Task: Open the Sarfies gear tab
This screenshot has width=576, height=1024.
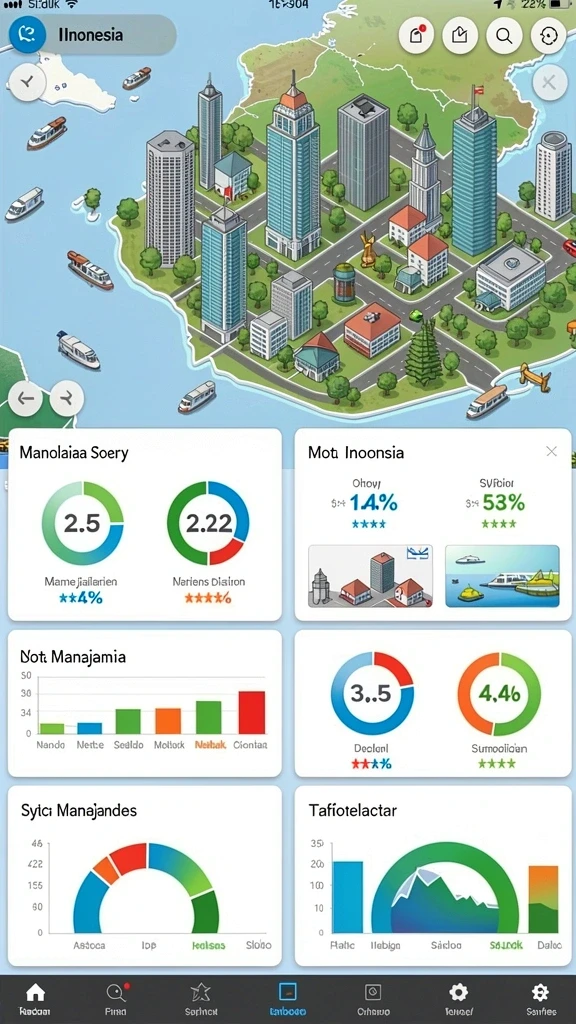Action: pos(539,999)
